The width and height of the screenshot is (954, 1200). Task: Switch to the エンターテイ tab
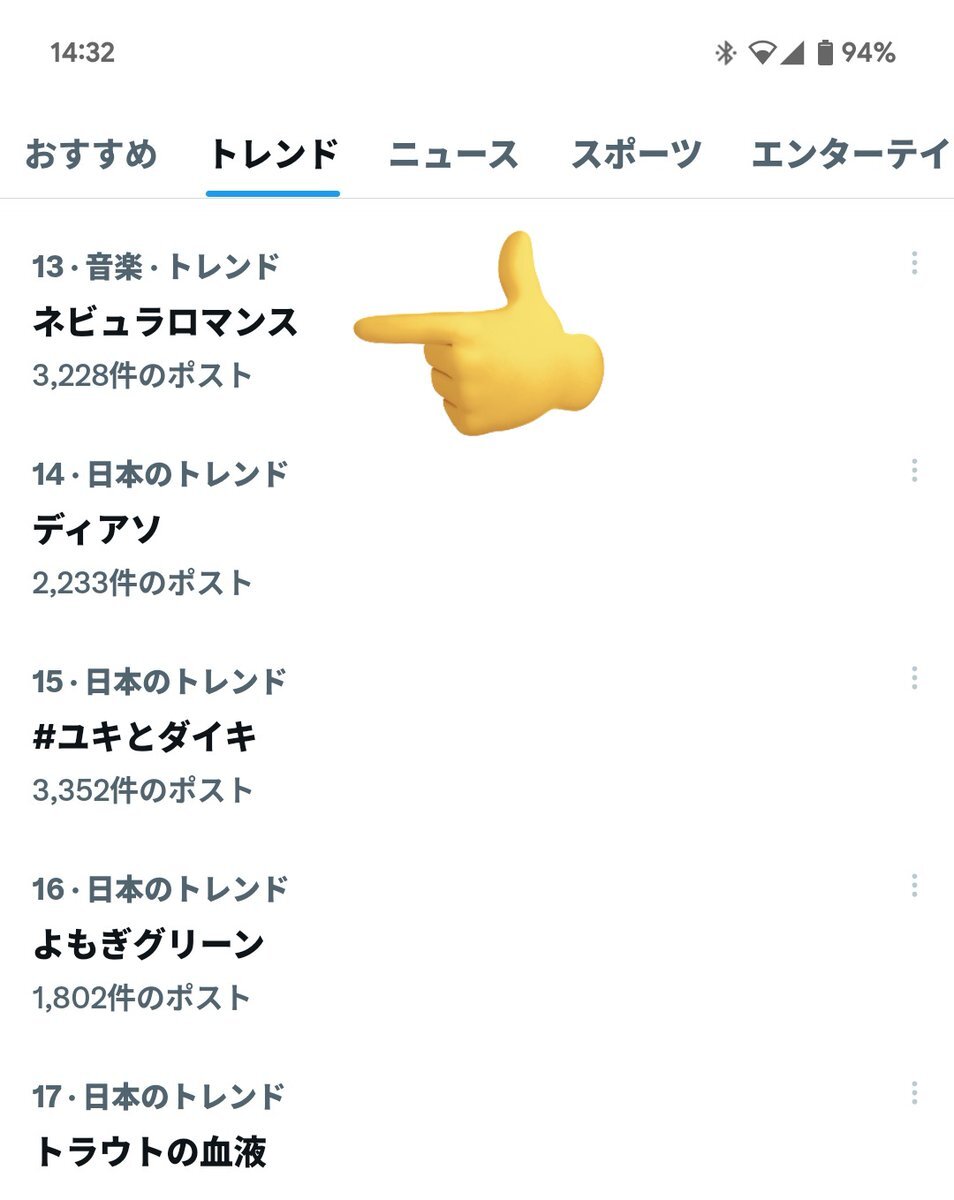850,155
